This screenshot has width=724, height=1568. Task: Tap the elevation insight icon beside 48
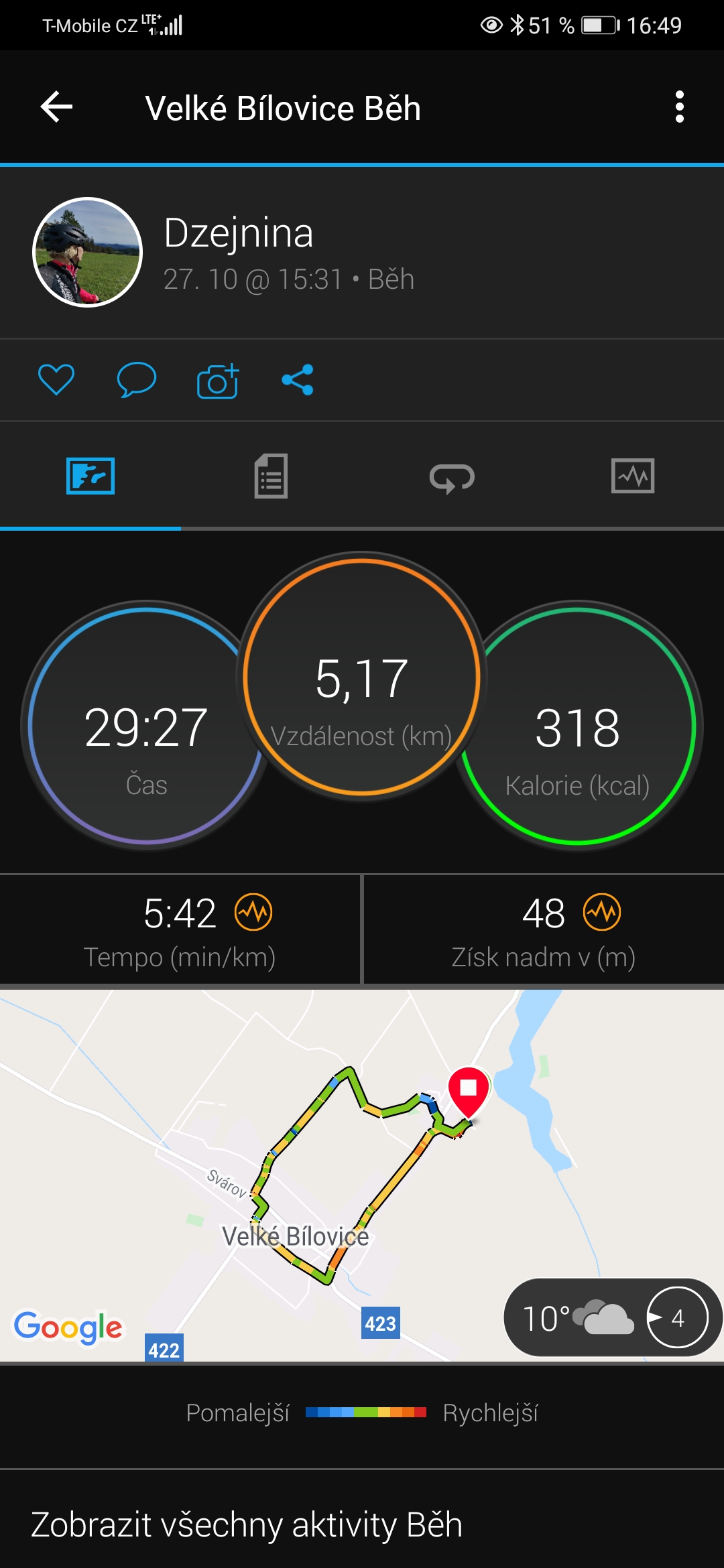pos(602,912)
